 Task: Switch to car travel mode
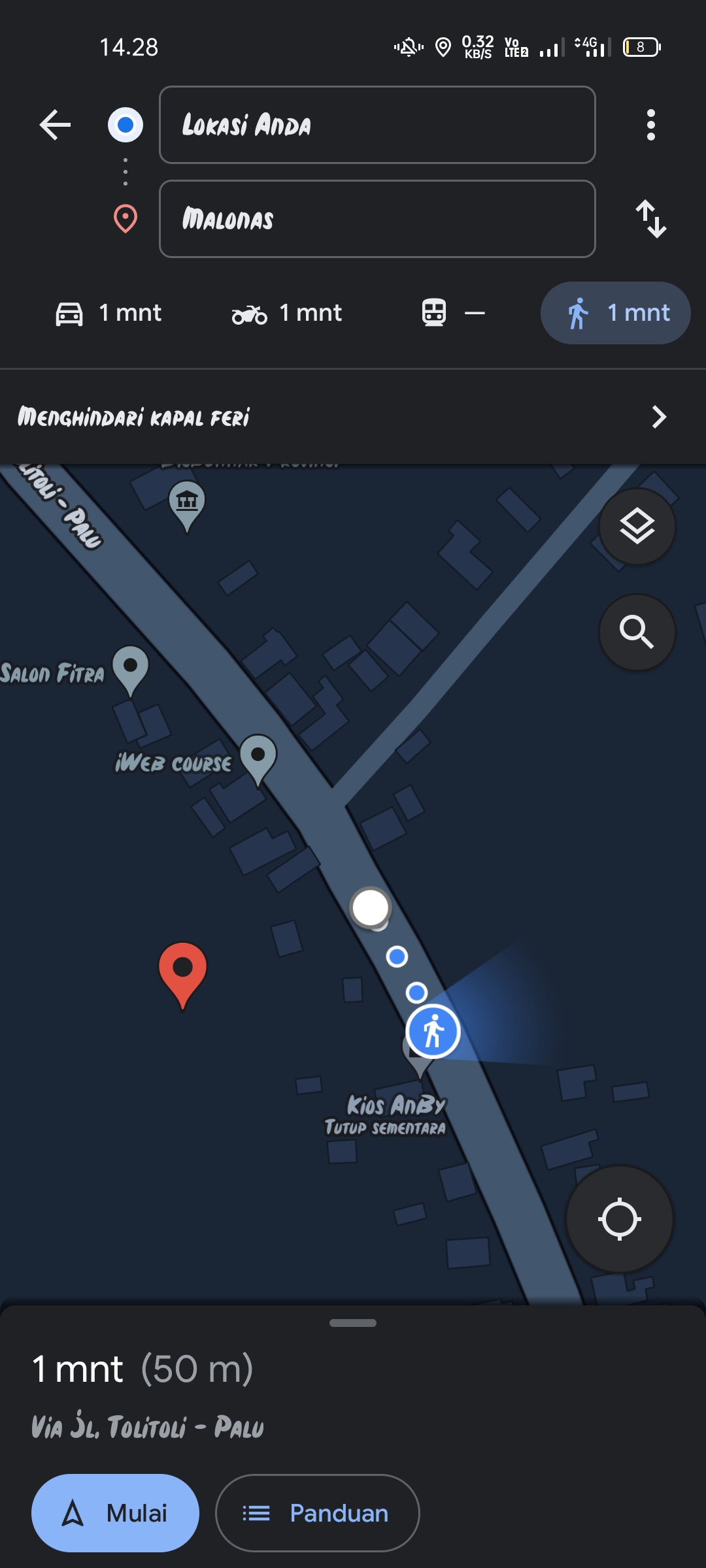click(108, 313)
